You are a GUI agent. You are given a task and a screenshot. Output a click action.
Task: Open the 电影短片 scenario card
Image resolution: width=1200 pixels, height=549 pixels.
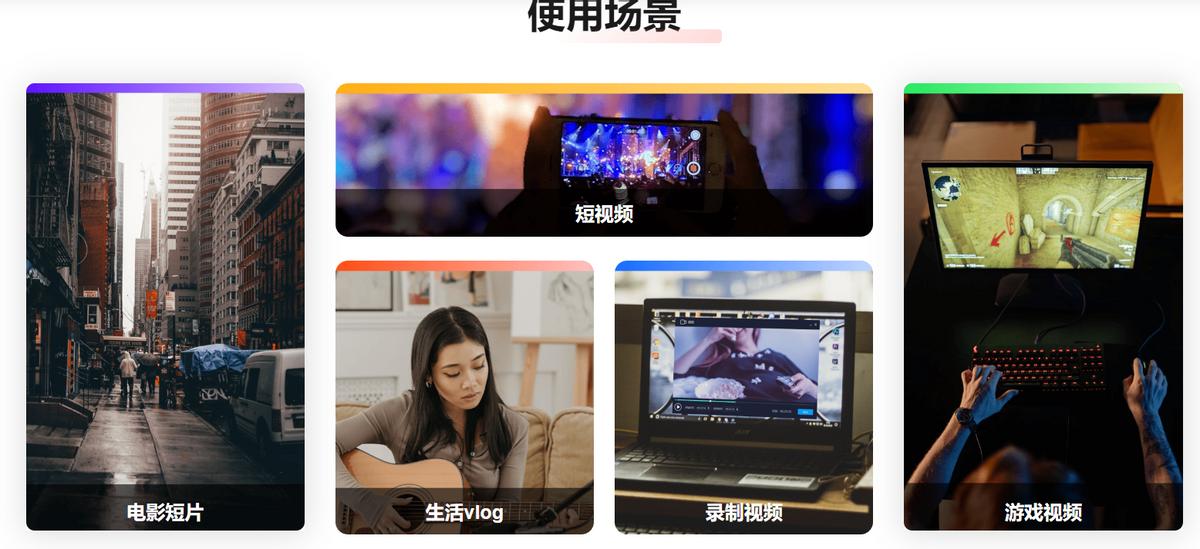tap(165, 310)
